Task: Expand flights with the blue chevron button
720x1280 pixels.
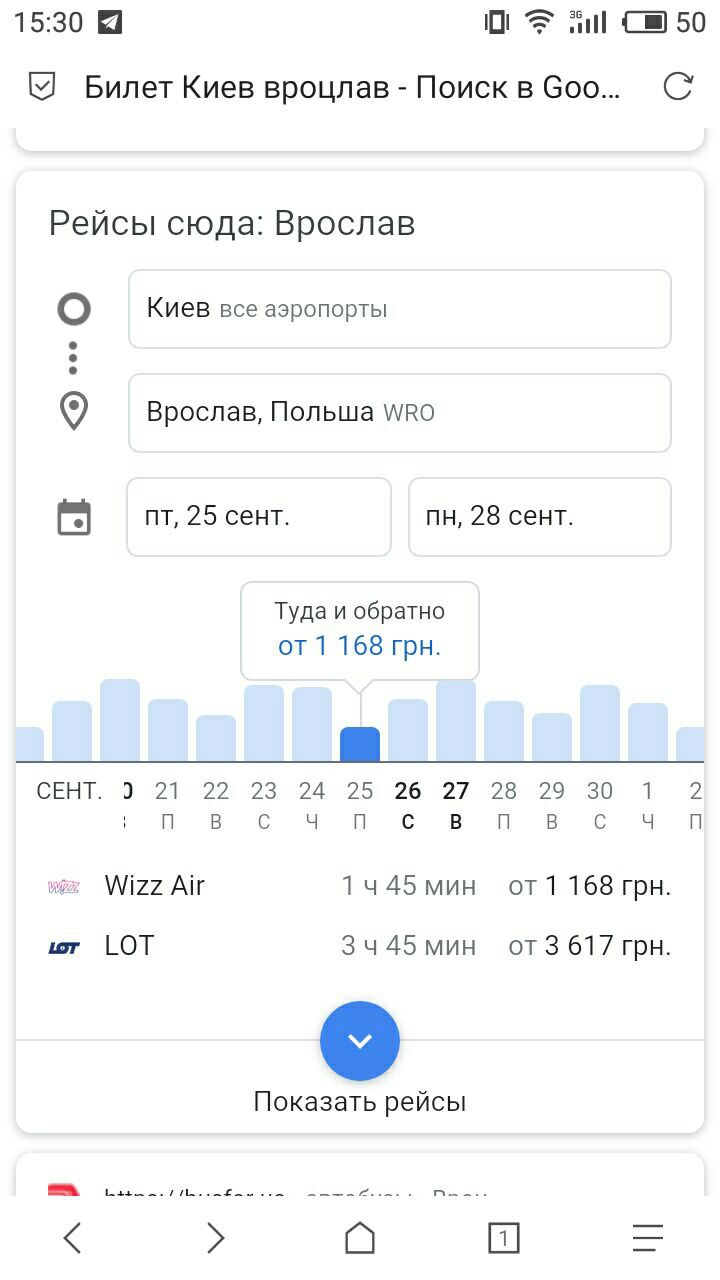Action: click(x=360, y=1041)
